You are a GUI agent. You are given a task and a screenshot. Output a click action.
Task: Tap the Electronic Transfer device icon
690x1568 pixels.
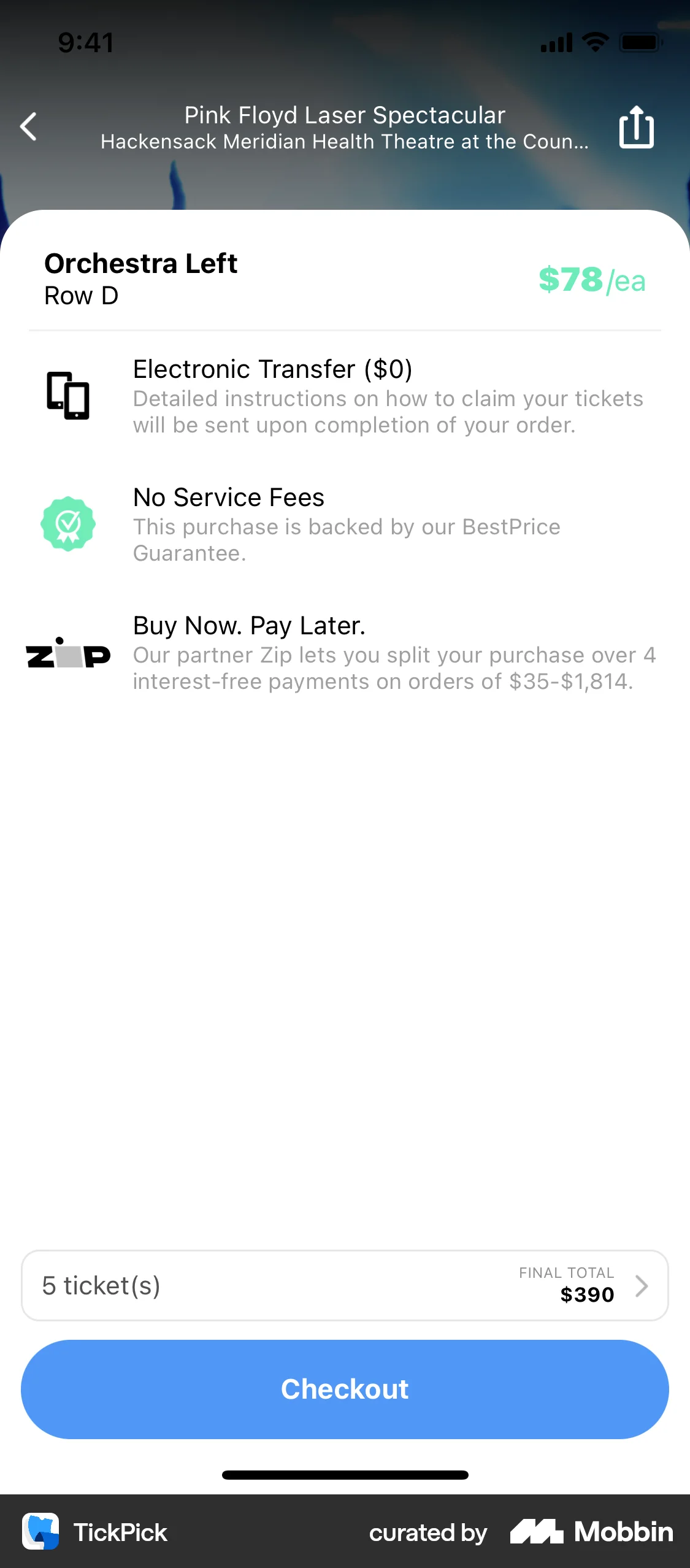coord(67,396)
